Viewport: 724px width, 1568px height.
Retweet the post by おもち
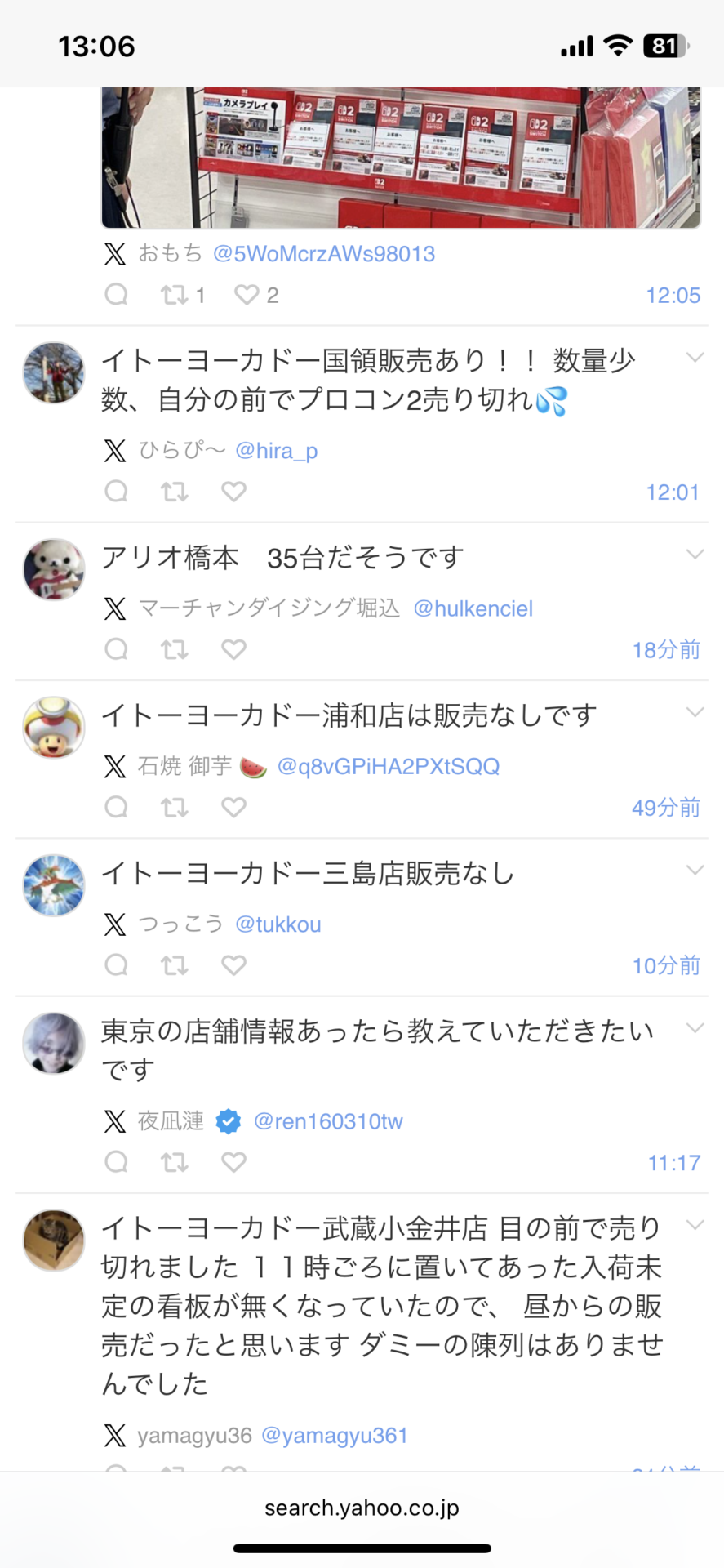174,295
